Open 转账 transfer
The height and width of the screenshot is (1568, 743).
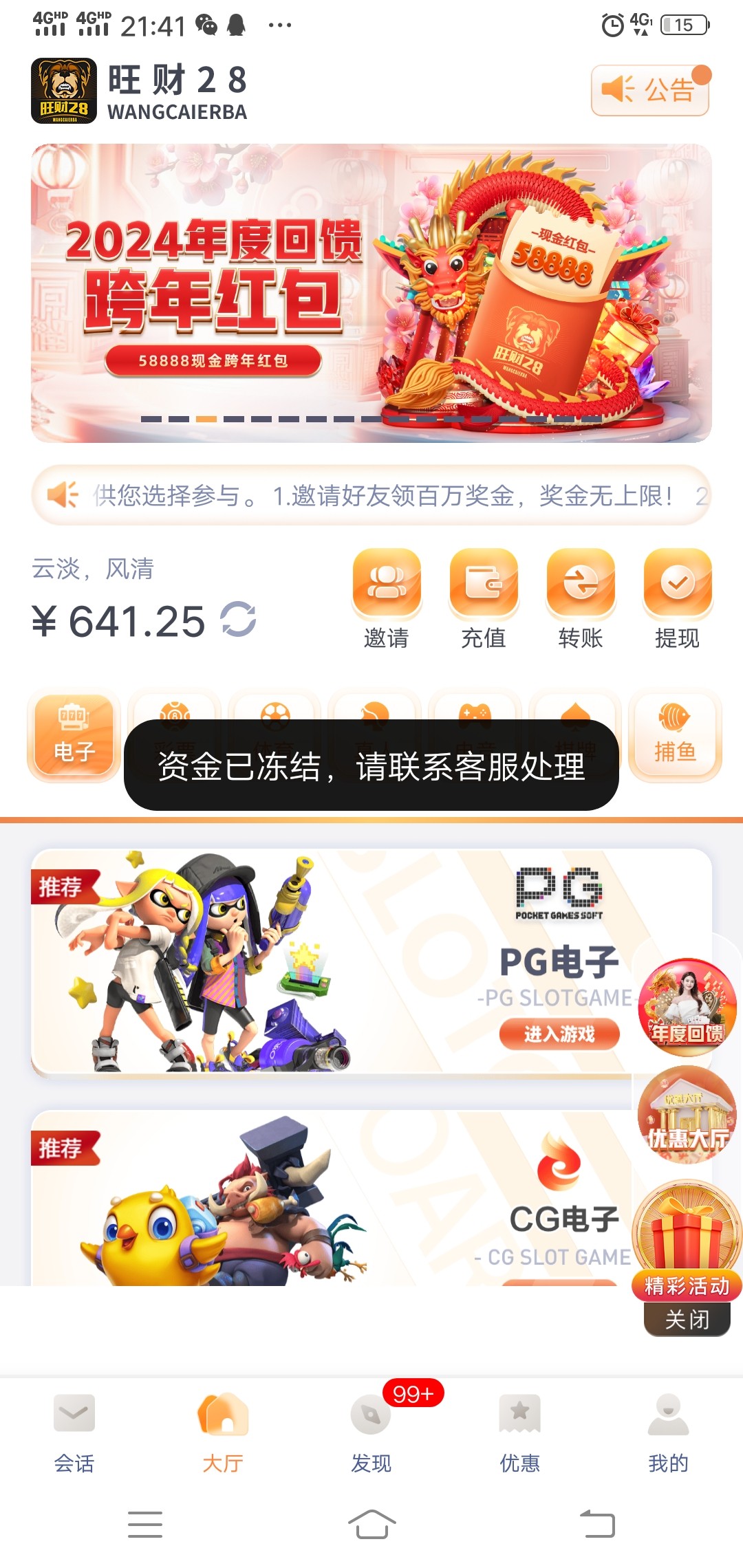tap(580, 598)
